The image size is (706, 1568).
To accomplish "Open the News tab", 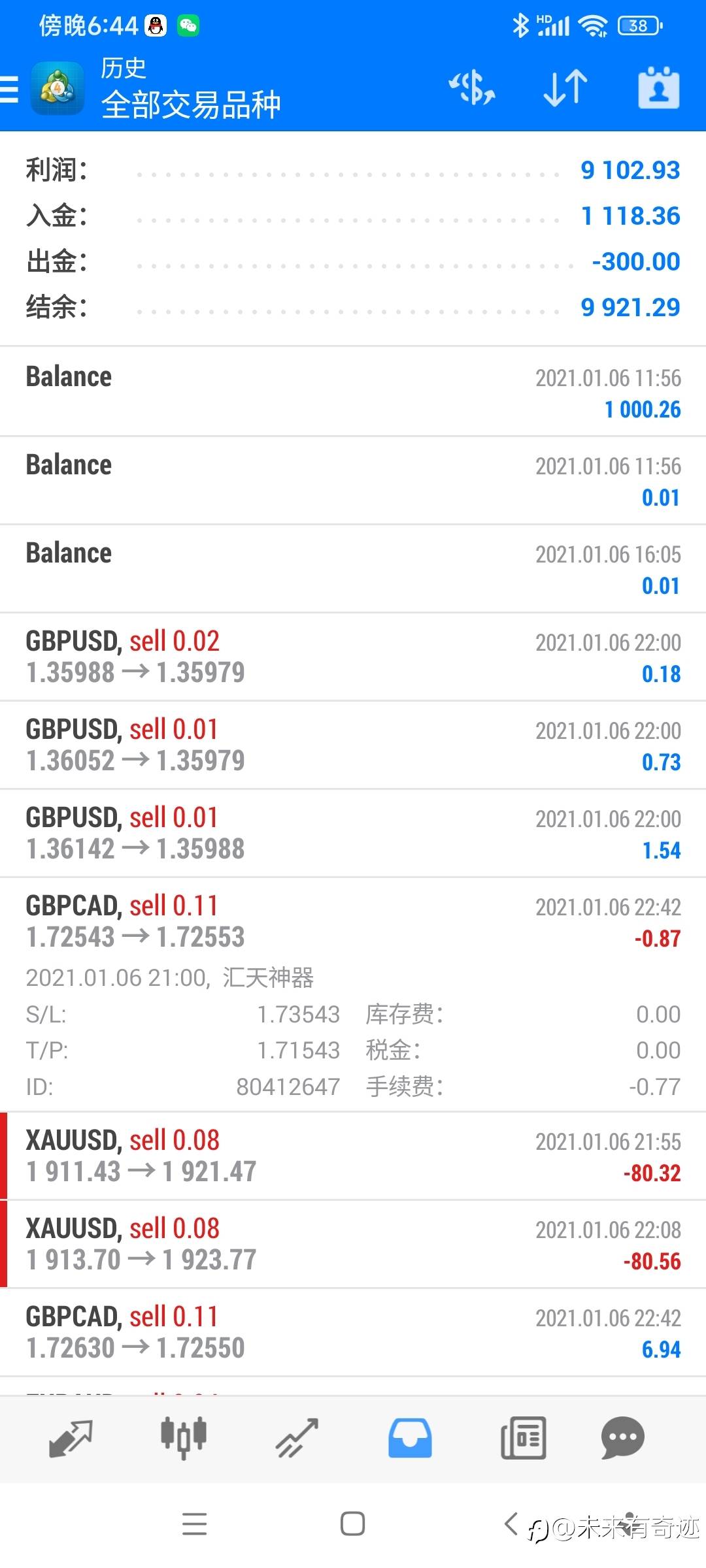I will (523, 1439).
